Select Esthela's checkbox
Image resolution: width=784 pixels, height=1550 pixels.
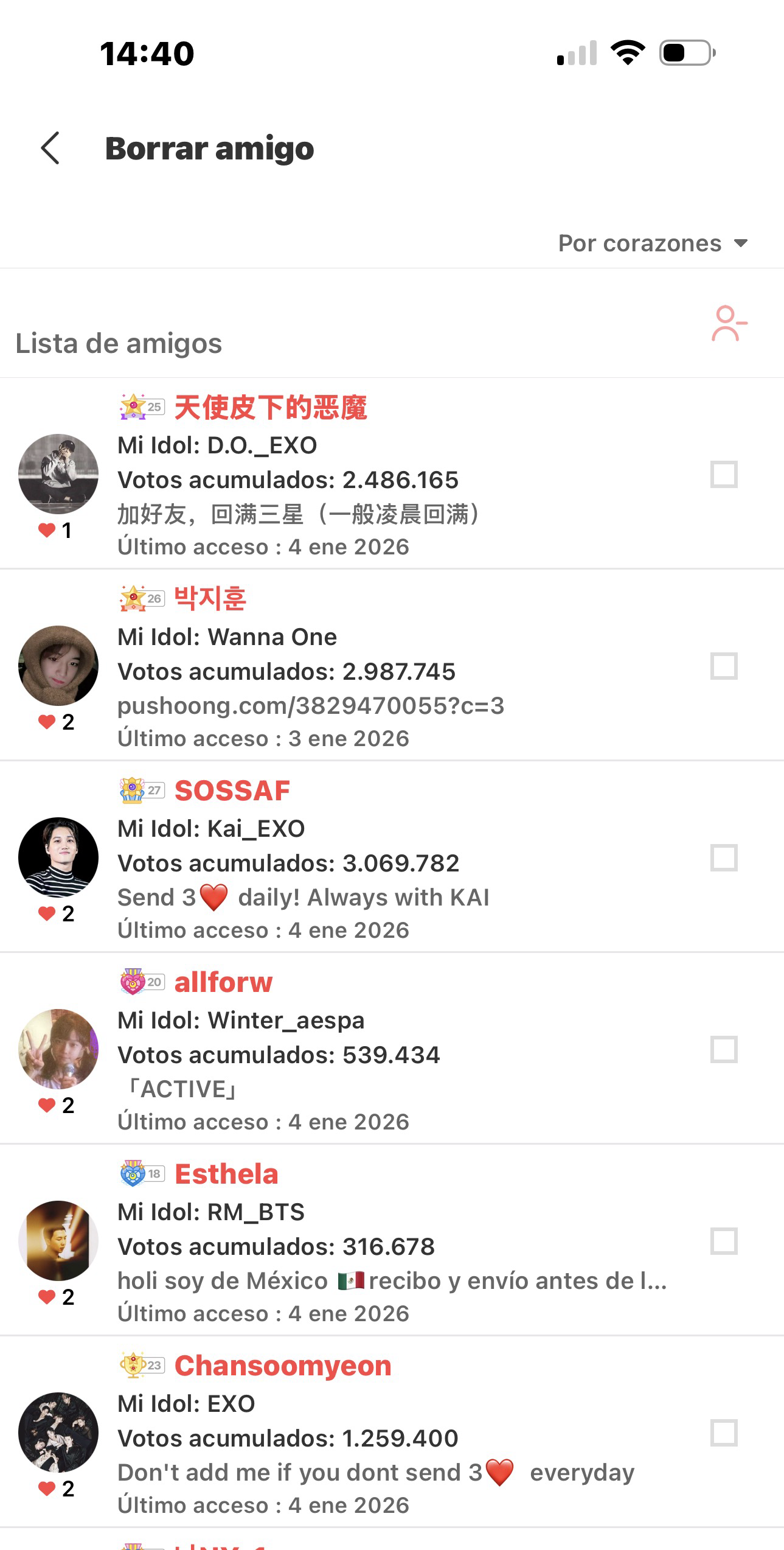pyautogui.click(x=724, y=1241)
